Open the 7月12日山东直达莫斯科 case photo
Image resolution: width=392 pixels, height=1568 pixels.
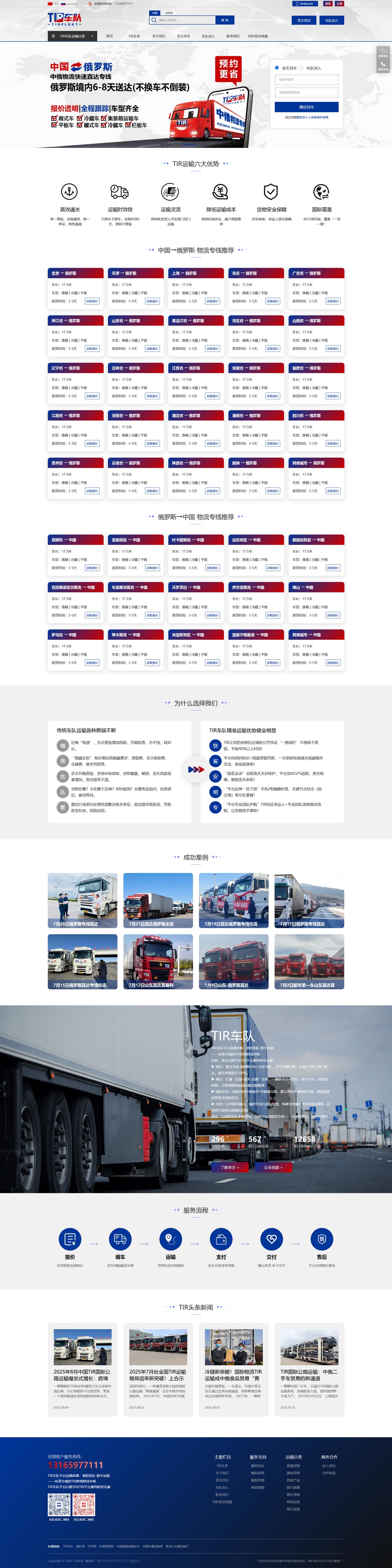point(158,961)
